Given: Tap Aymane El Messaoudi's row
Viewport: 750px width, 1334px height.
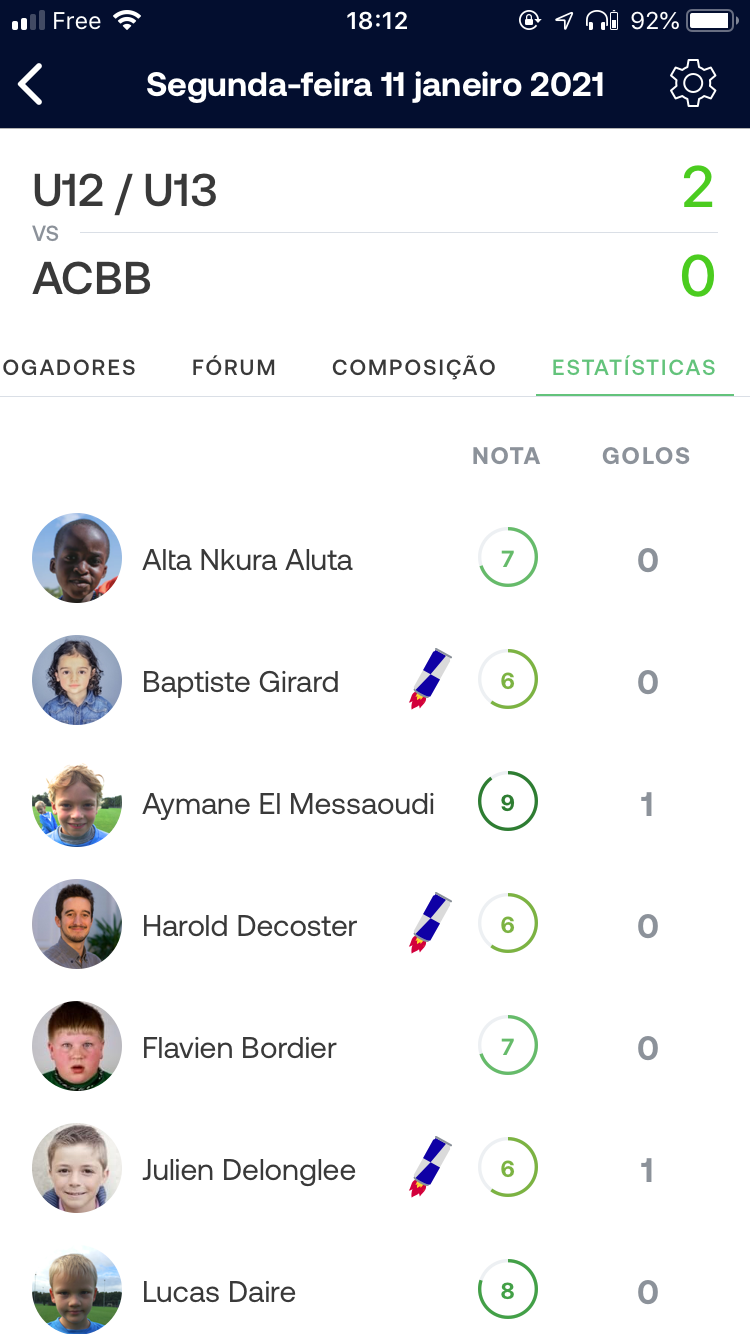Looking at the screenshot, I should [x=288, y=804].
